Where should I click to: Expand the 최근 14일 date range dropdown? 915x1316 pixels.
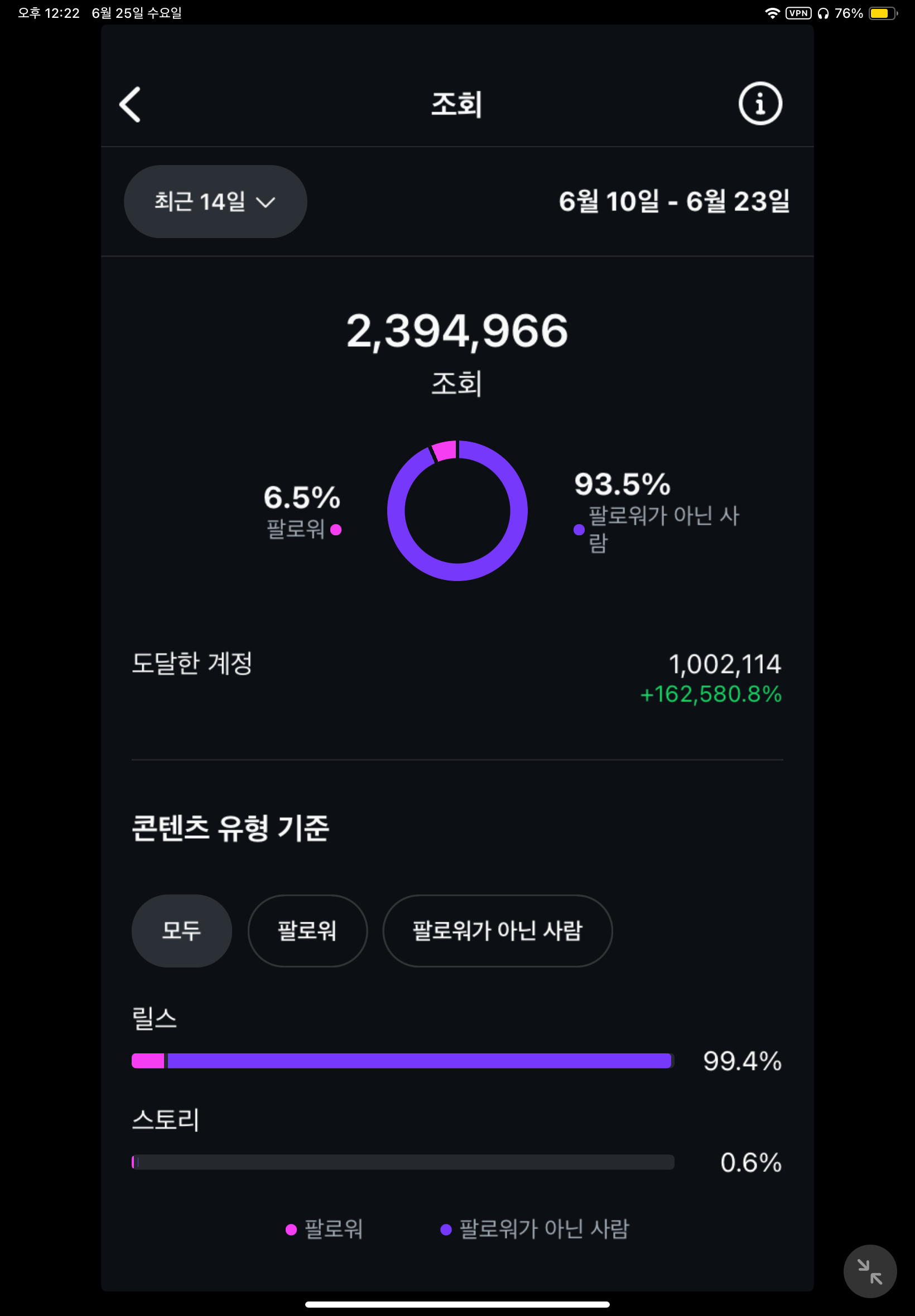[215, 202]
